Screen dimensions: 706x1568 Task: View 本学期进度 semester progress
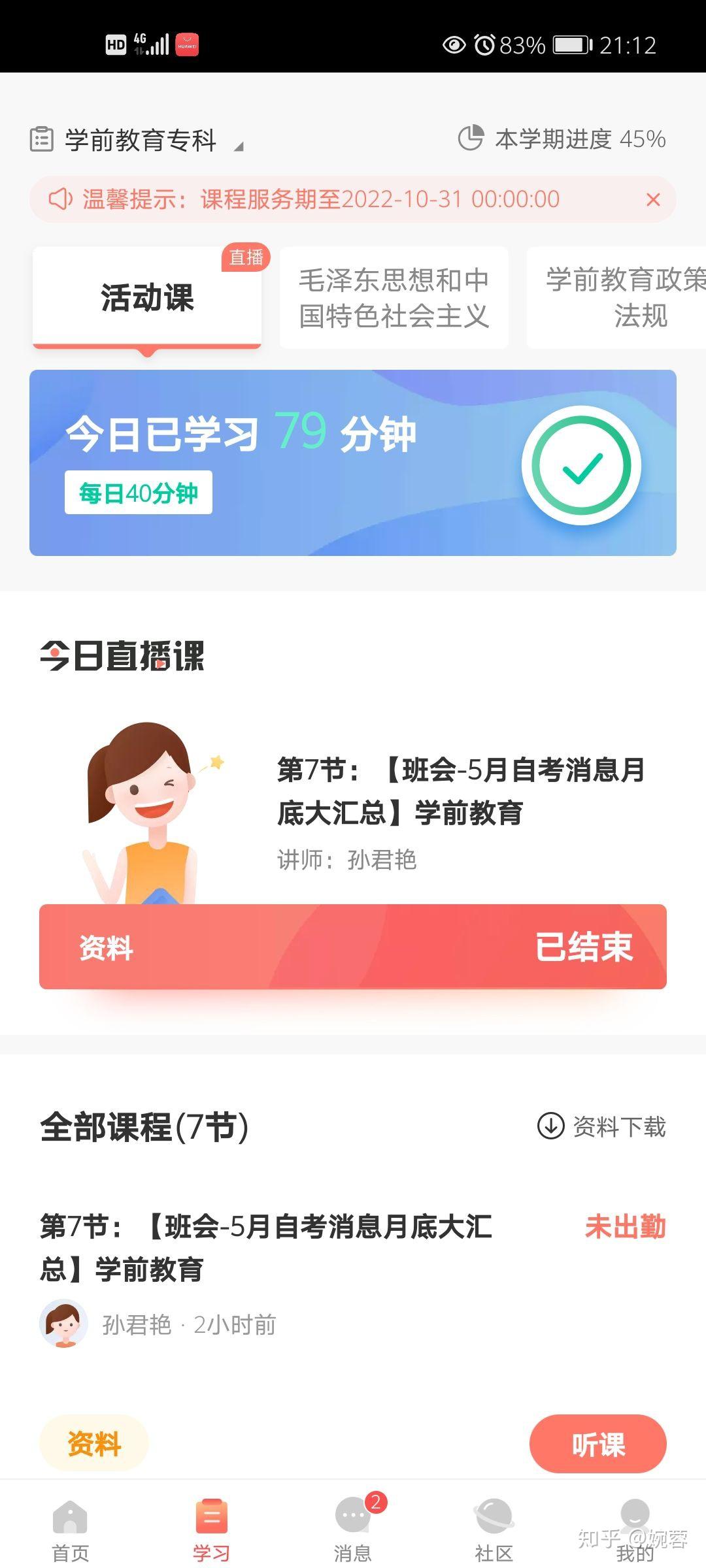point(562,139)
